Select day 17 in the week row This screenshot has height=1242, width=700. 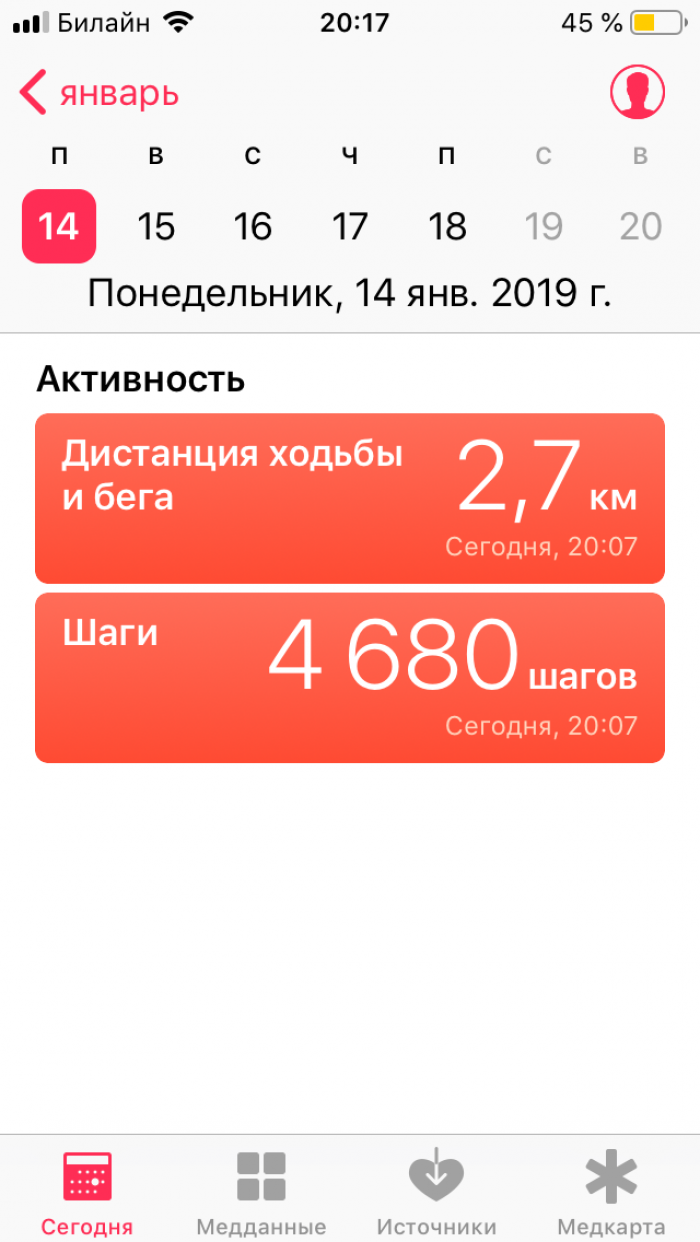coord(350,227)
